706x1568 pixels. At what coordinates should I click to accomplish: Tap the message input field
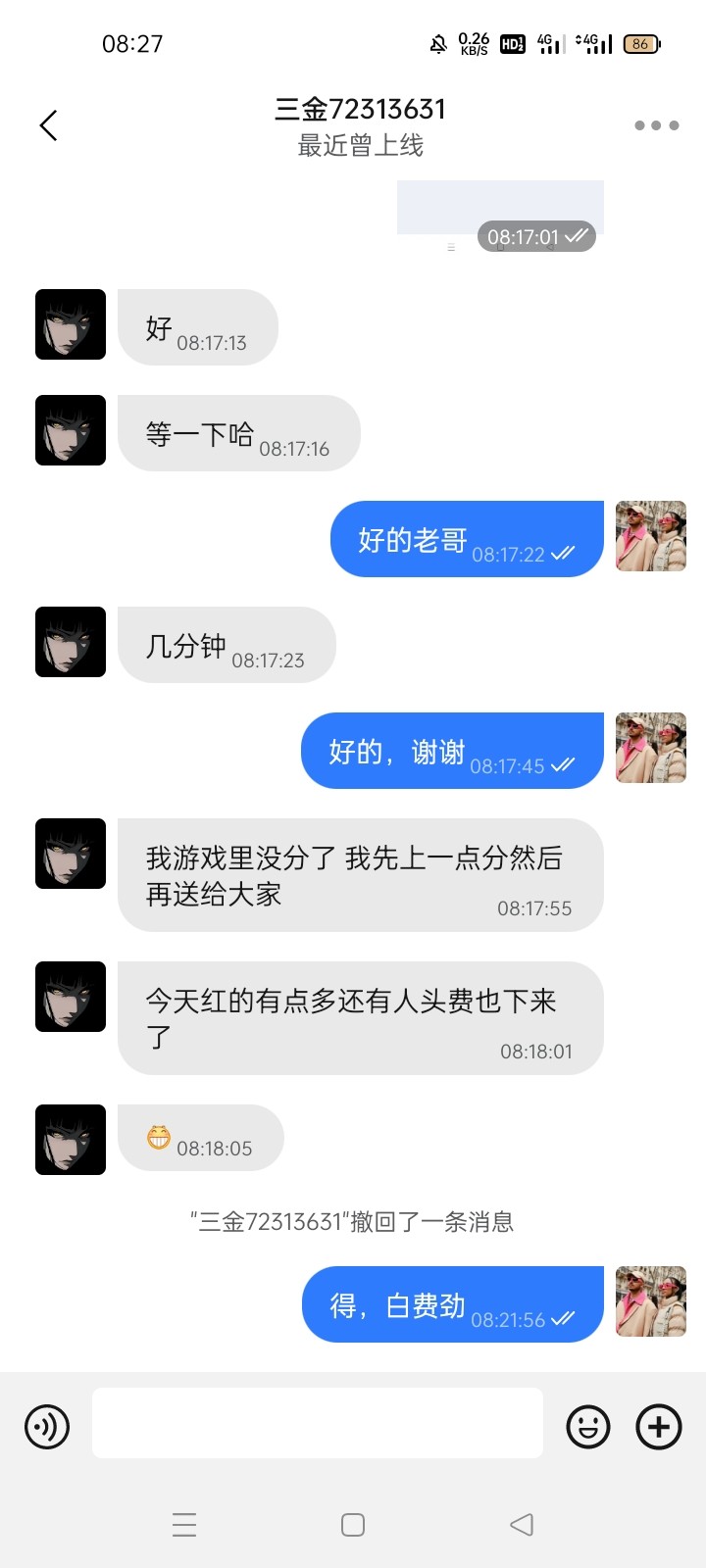point(318,1423)
